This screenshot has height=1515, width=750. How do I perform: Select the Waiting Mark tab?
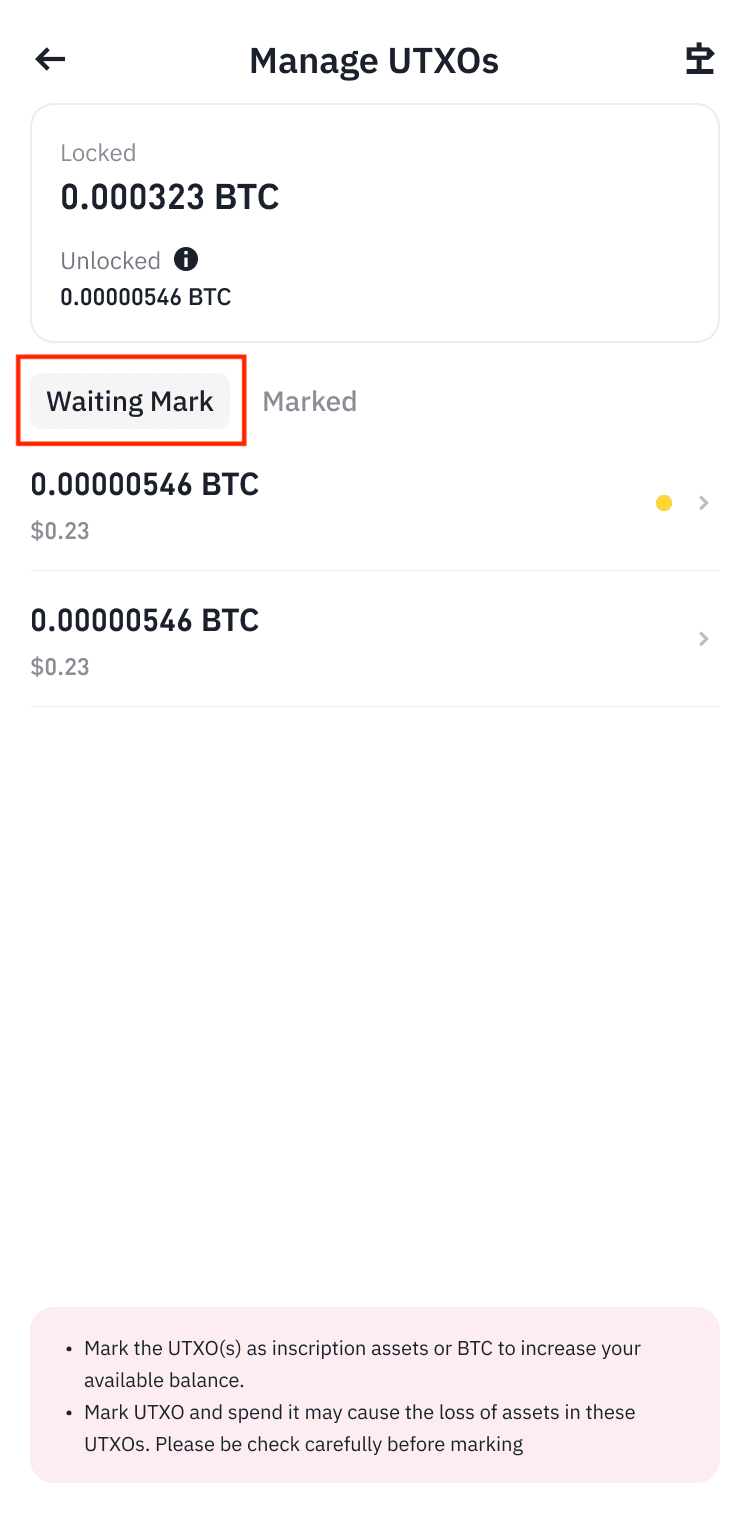130,401
